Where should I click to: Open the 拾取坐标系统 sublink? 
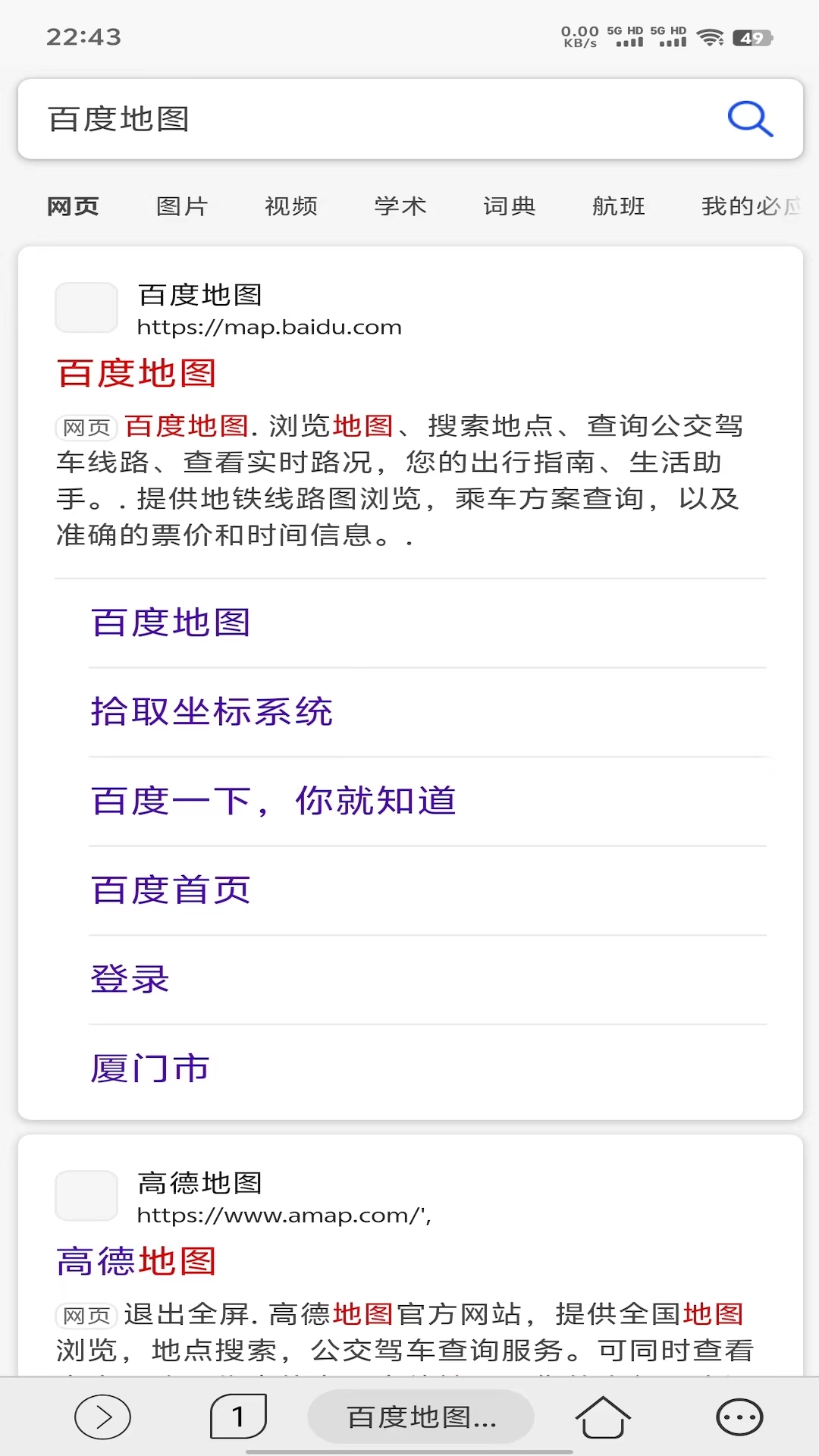(212, 711)
